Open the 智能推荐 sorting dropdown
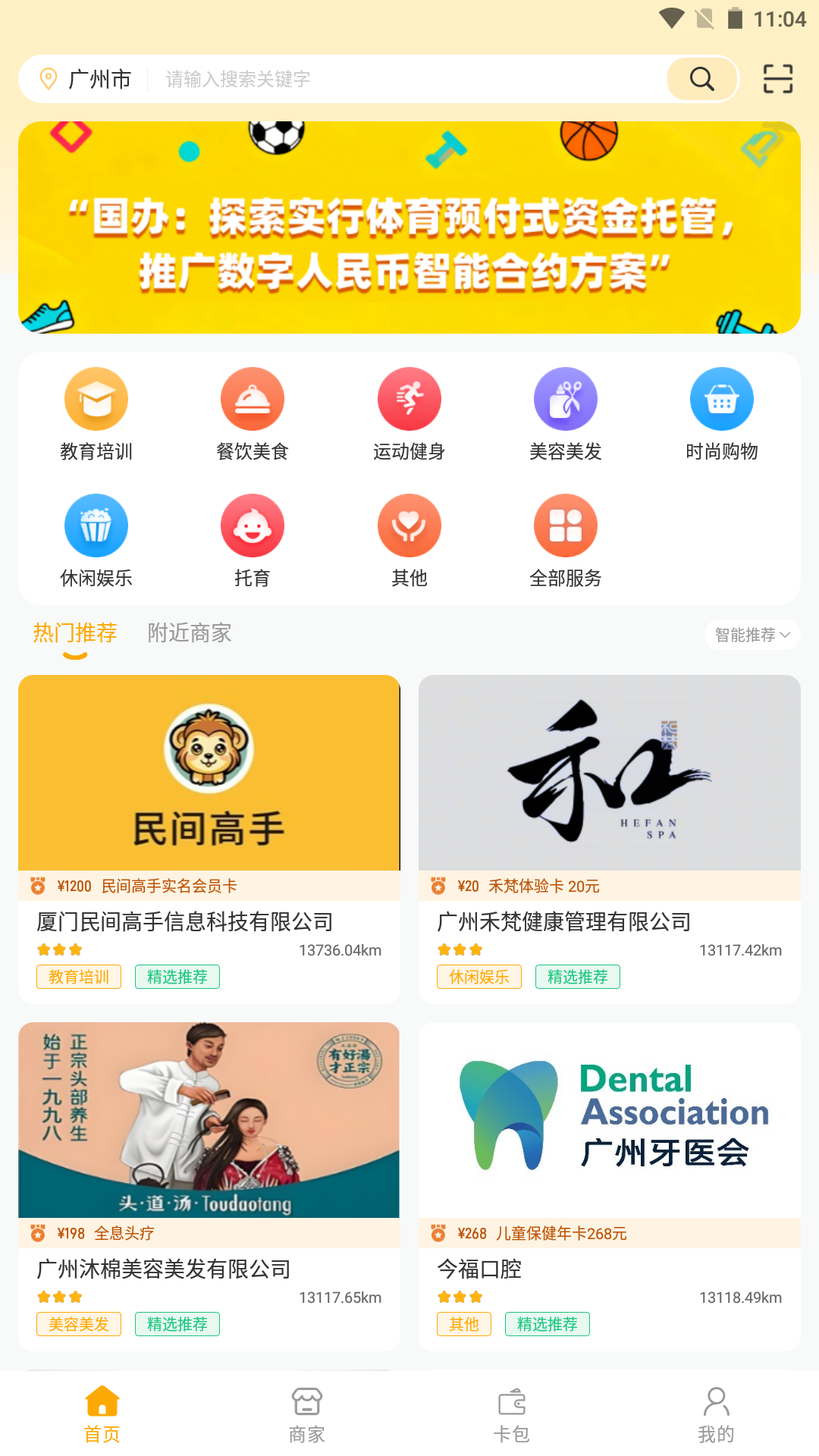 752,635
